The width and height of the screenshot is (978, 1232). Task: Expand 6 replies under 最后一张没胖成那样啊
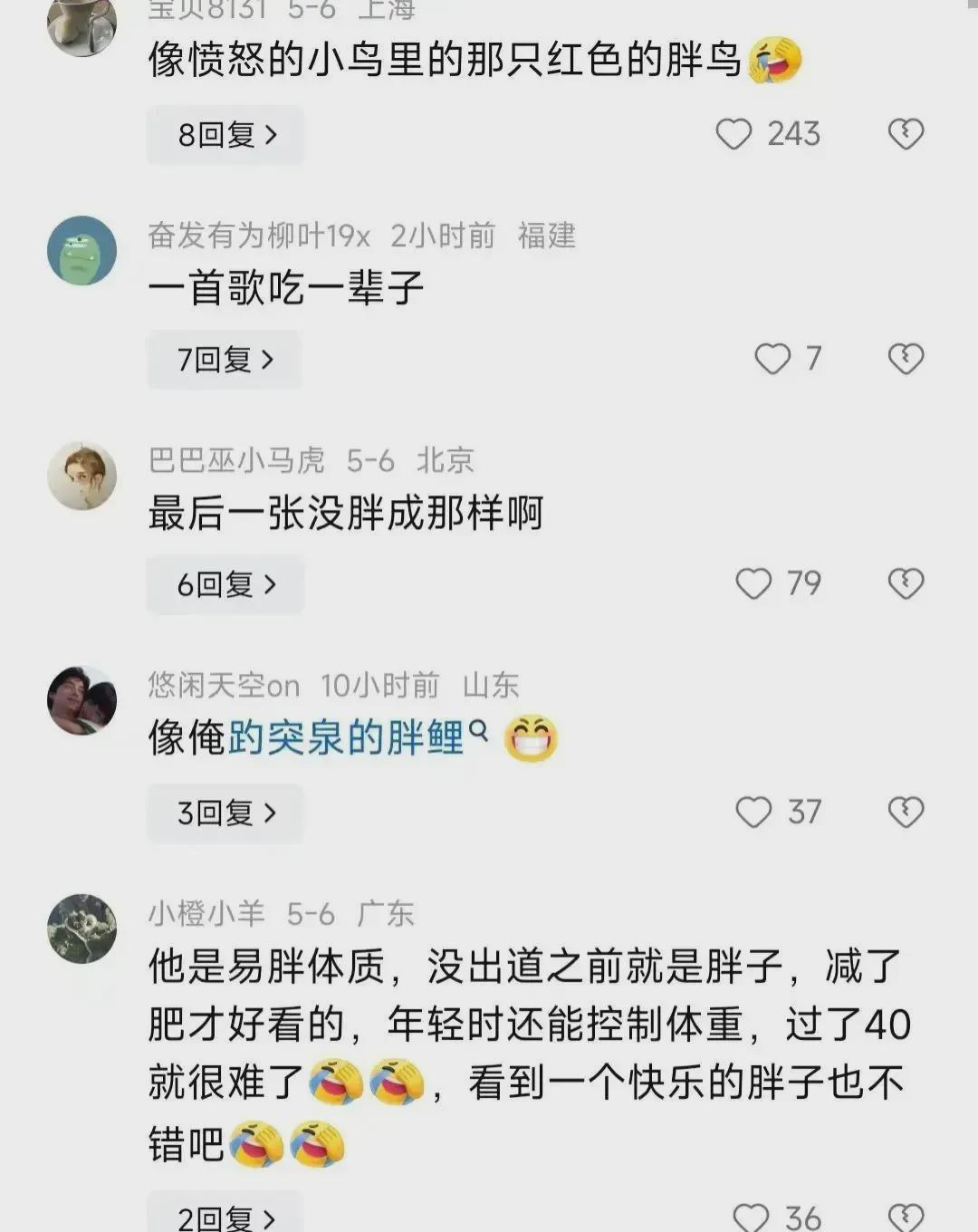225,584
